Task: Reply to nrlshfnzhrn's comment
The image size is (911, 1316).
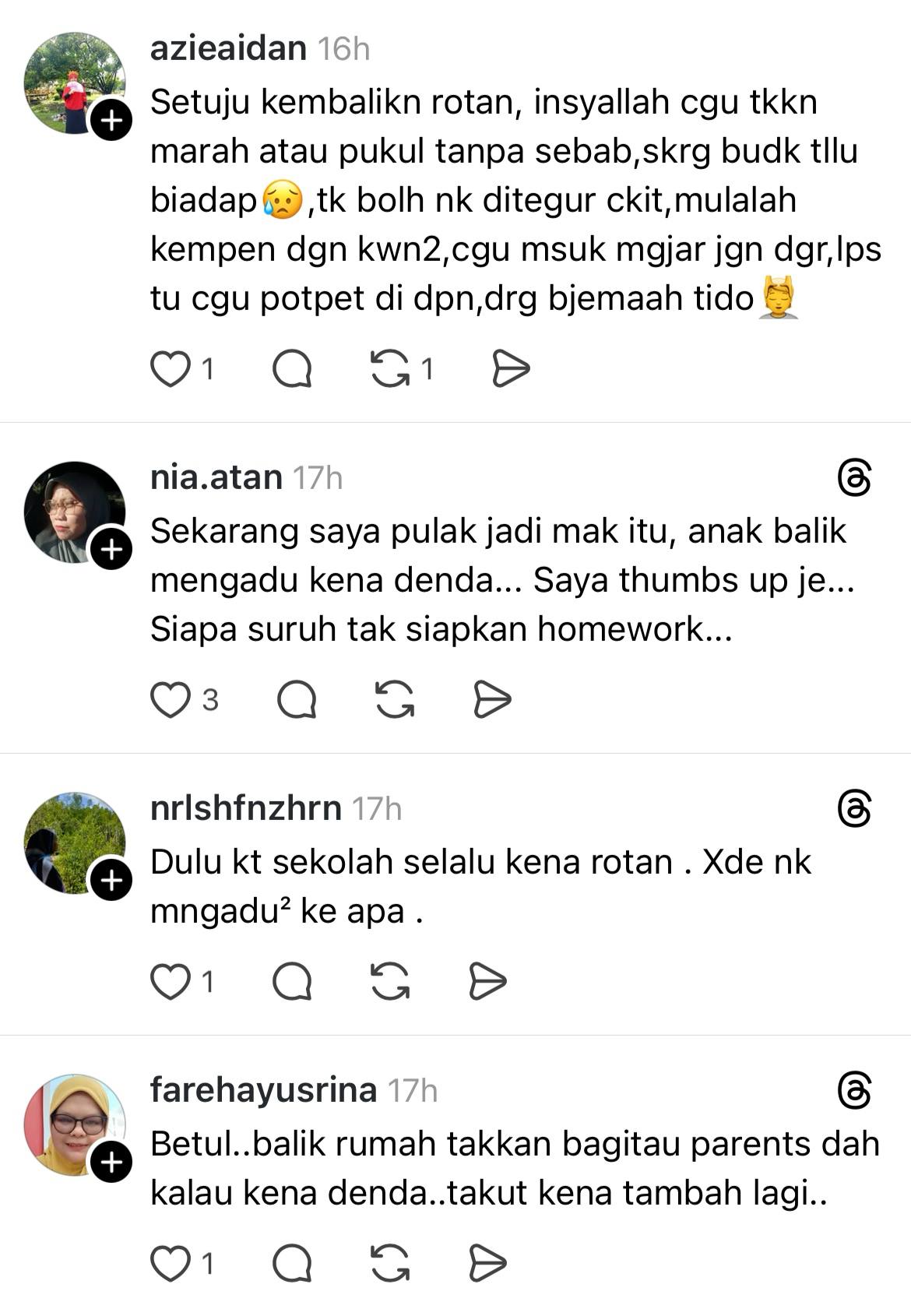Action: click(292, 981)
